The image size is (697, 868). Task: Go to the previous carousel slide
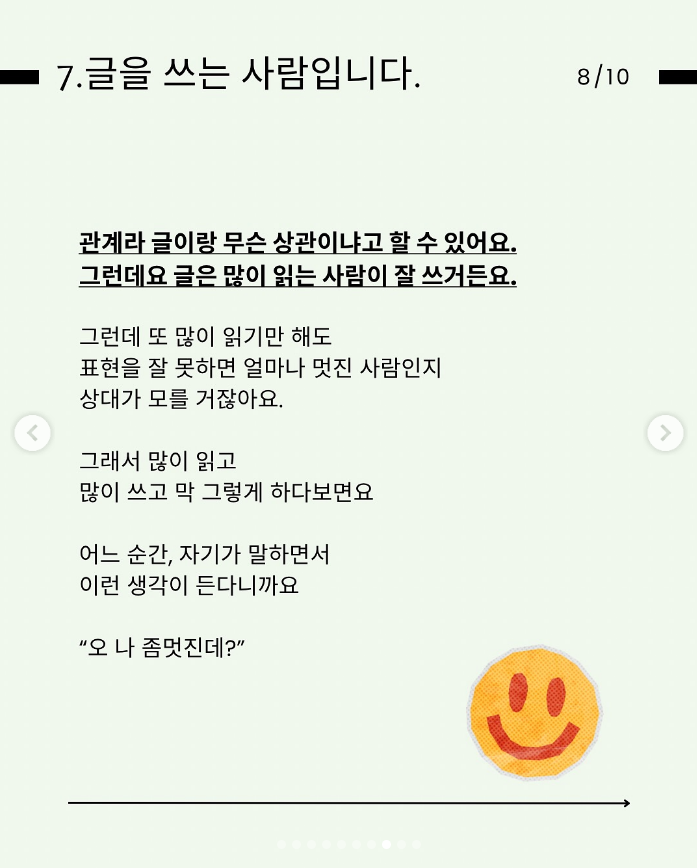click(x=32, y=433)
